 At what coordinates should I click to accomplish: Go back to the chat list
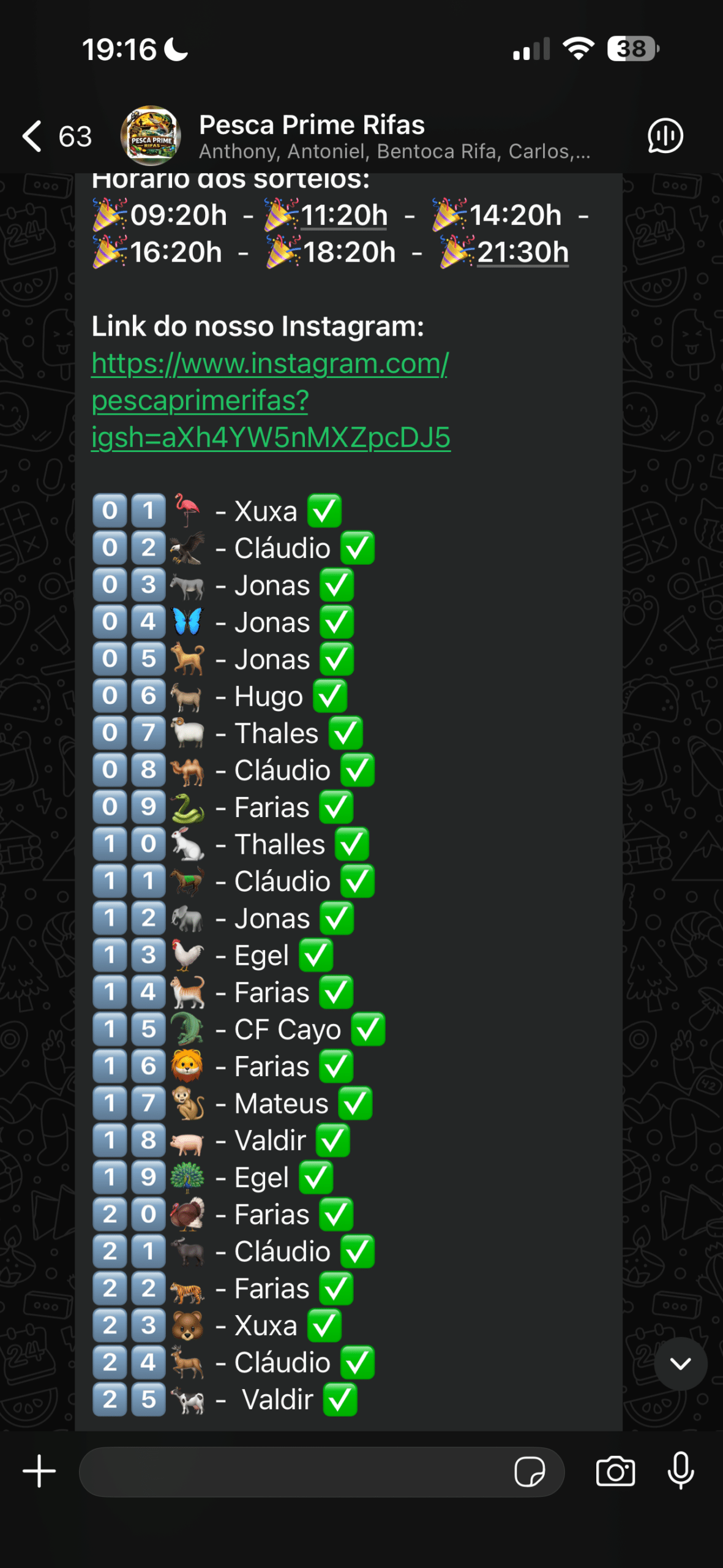click(34, 136)
